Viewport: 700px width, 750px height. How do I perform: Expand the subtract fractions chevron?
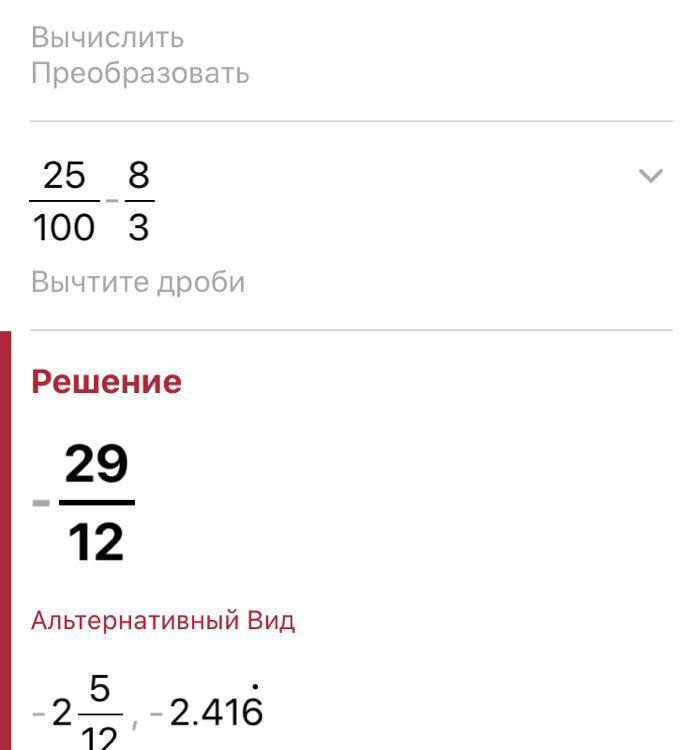click(650, 177)
